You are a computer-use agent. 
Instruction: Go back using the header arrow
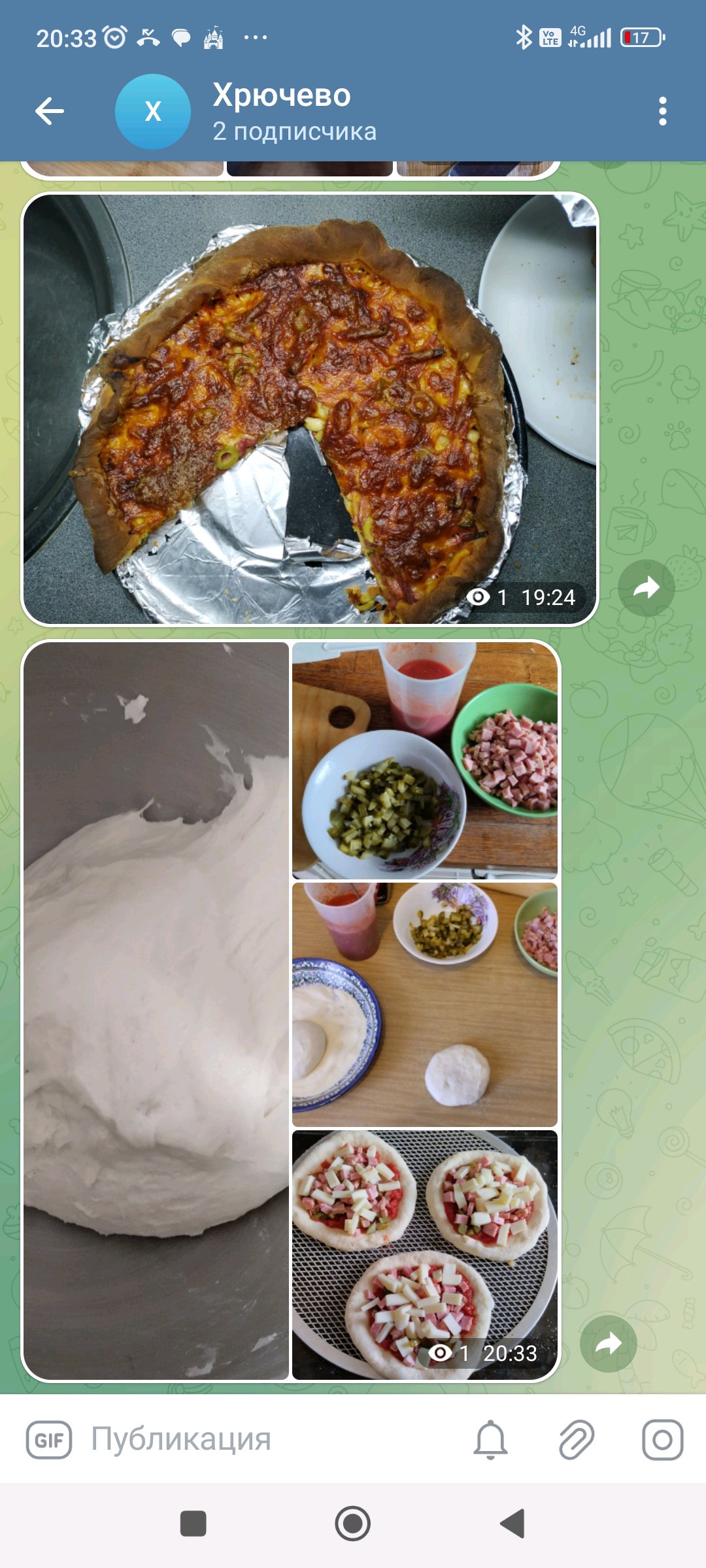point(50,111)
